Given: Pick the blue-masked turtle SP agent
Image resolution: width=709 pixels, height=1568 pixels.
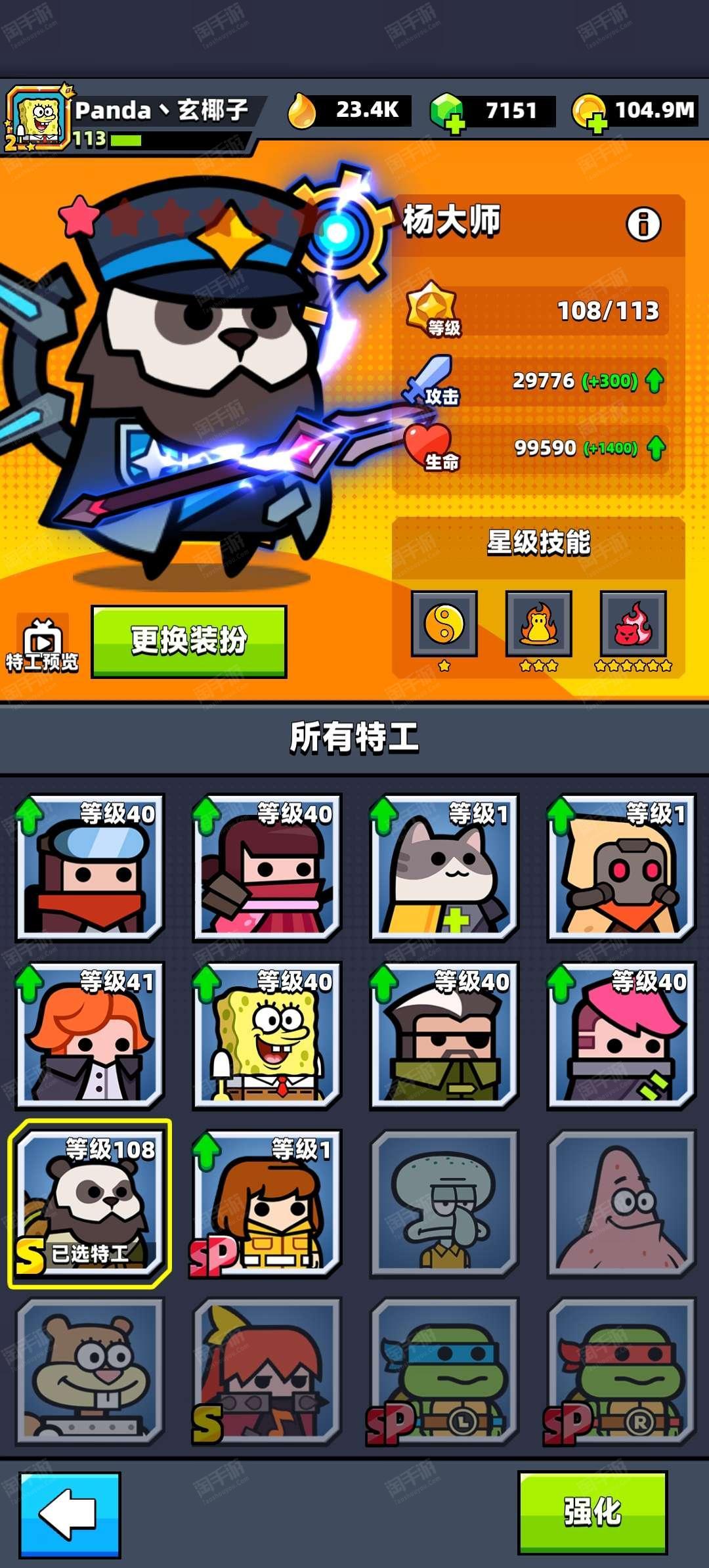Looking at the screenshot, I should coord(444,1372).
